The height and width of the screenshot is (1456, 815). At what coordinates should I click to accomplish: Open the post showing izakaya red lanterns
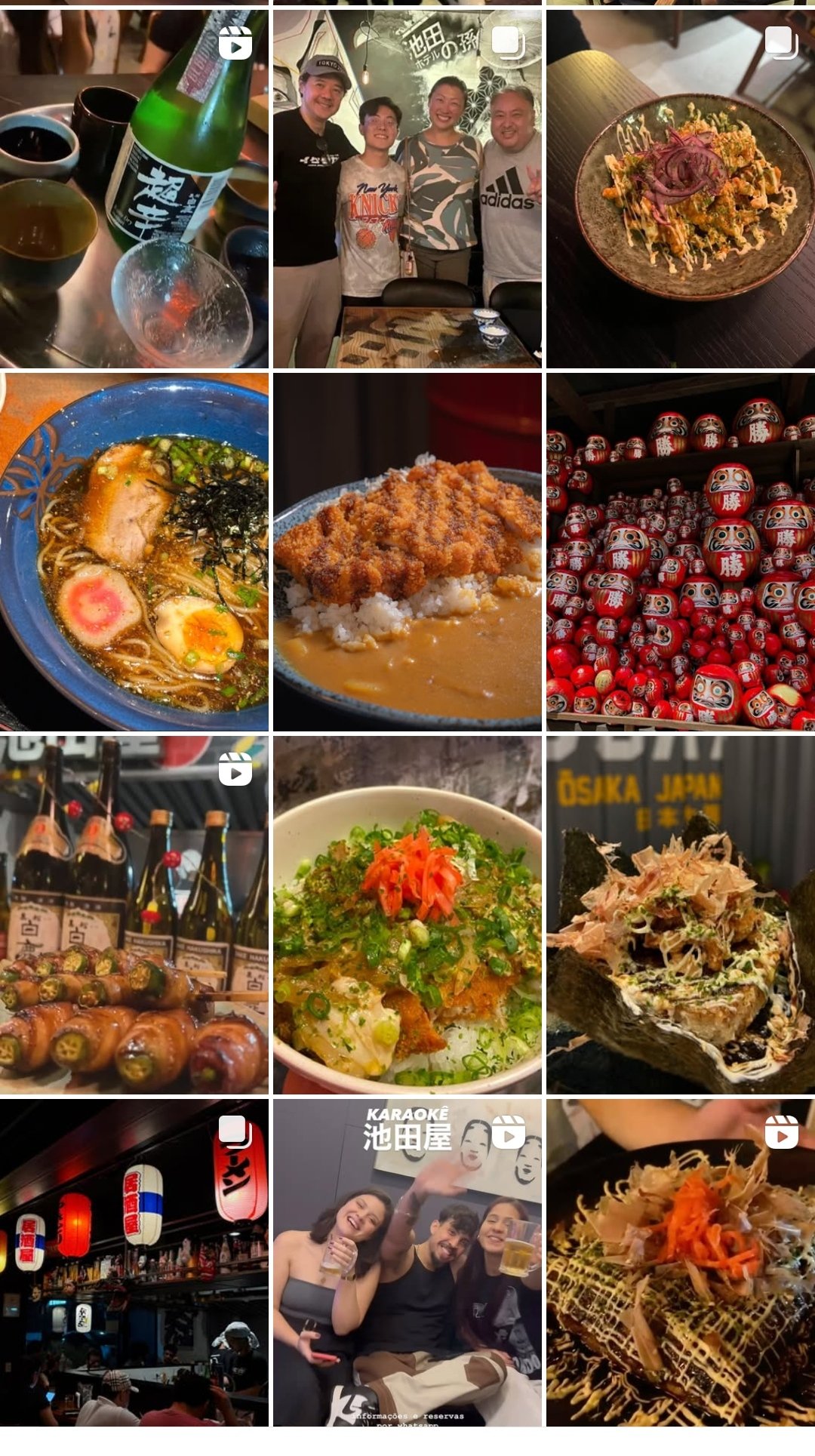(134, 1262)
